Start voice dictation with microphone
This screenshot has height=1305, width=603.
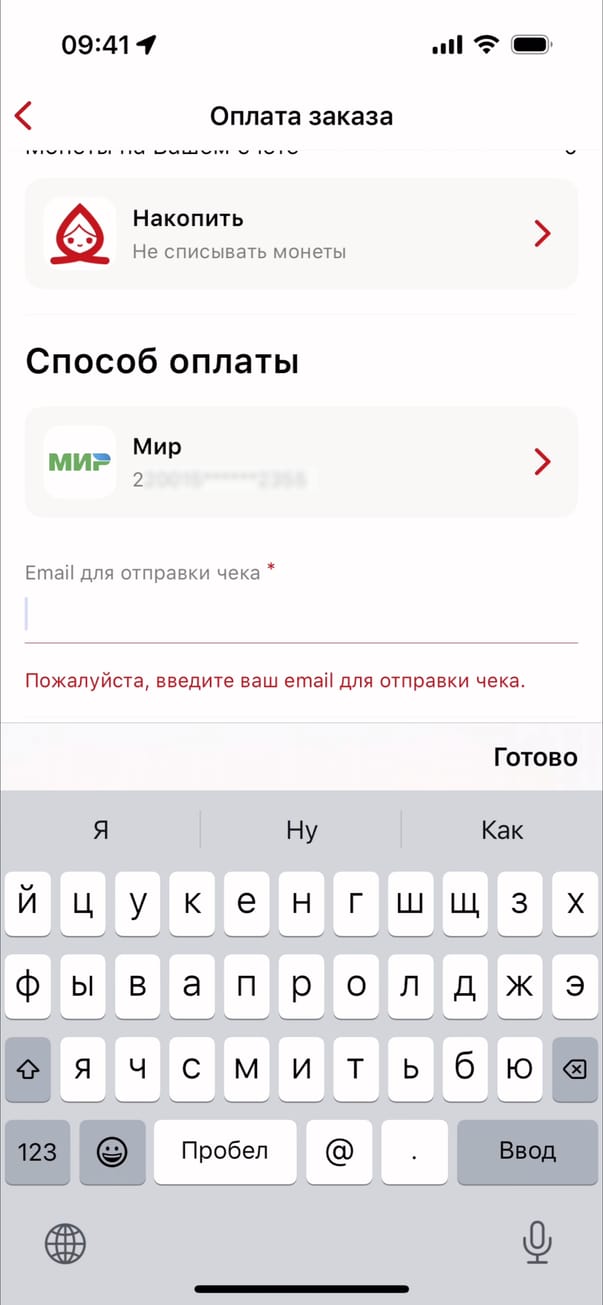(537, 1243)
